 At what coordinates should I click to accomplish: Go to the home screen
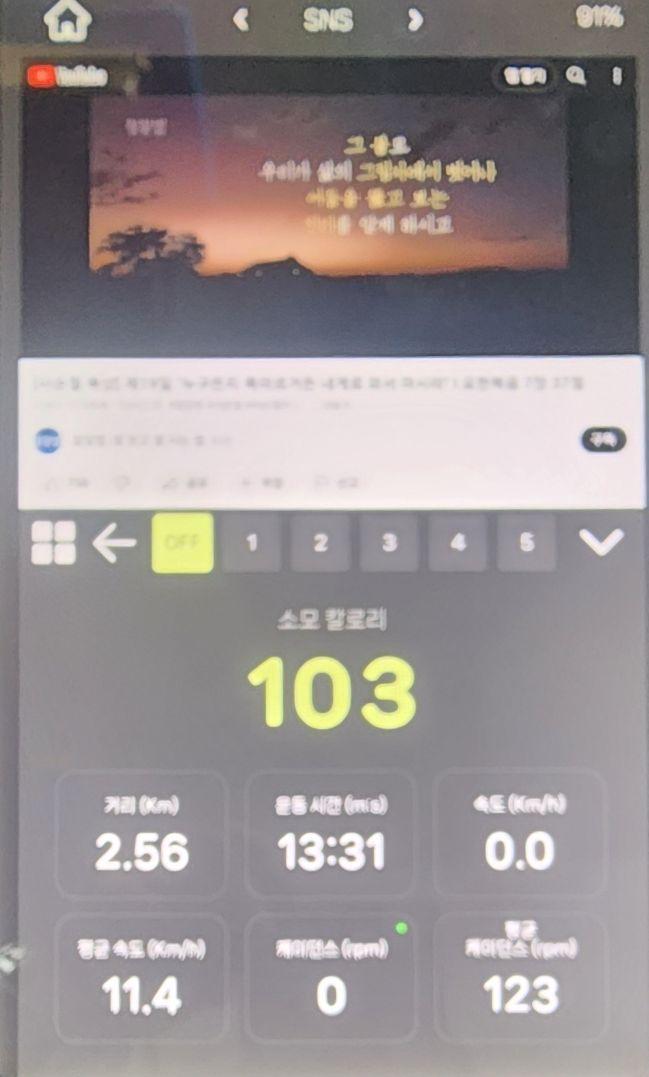coord(68,18)
